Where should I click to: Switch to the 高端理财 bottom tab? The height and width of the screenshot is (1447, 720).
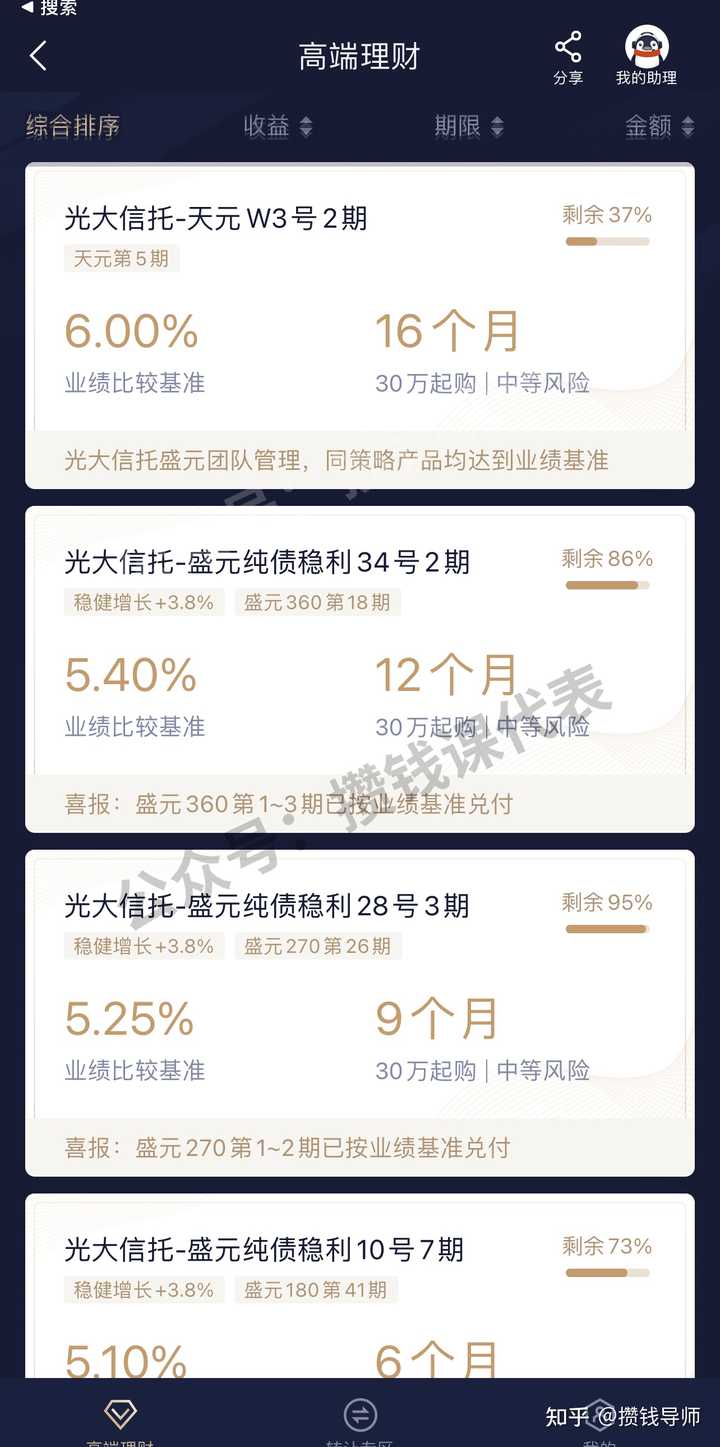click(x=121, y=1422)
